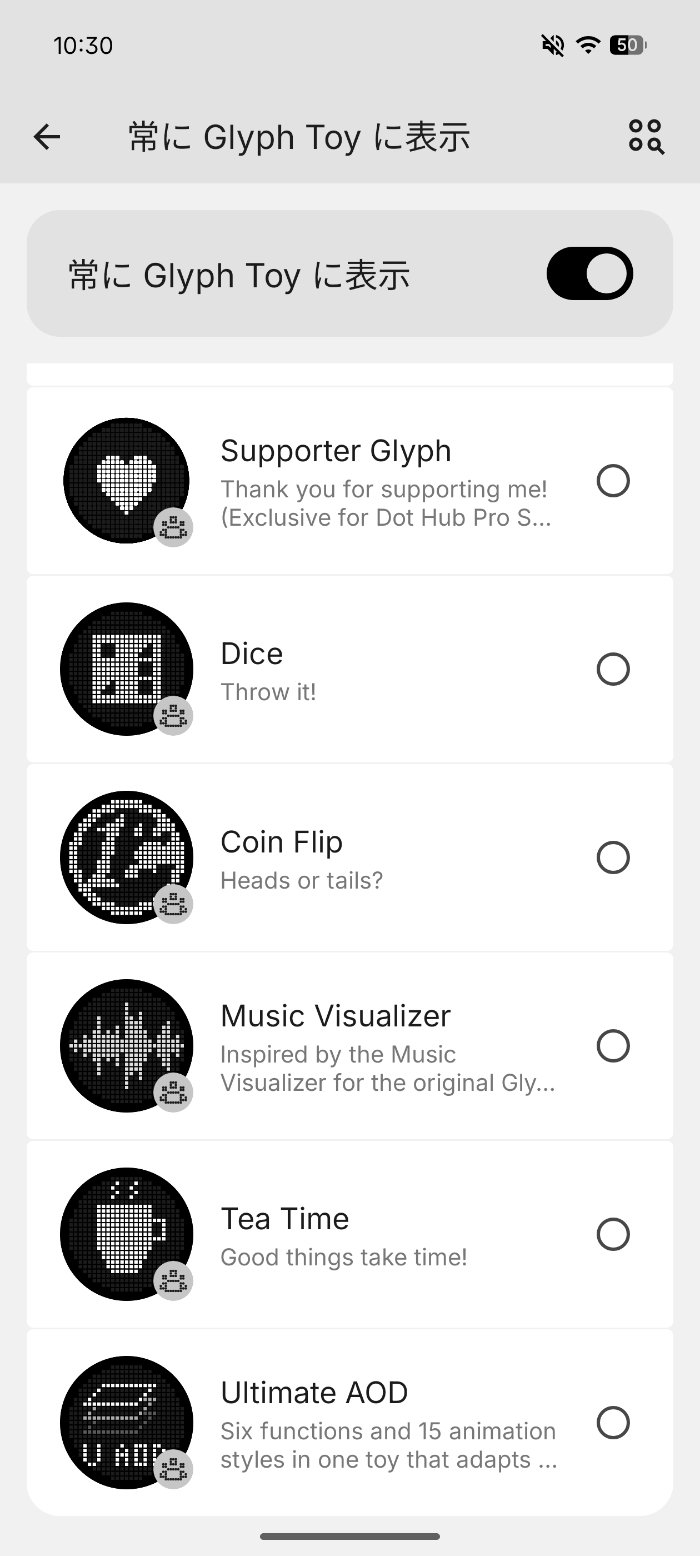700x1556 pixels.
Task: Choose Dice as the glyph toy
Action: [x=613, y=669]
